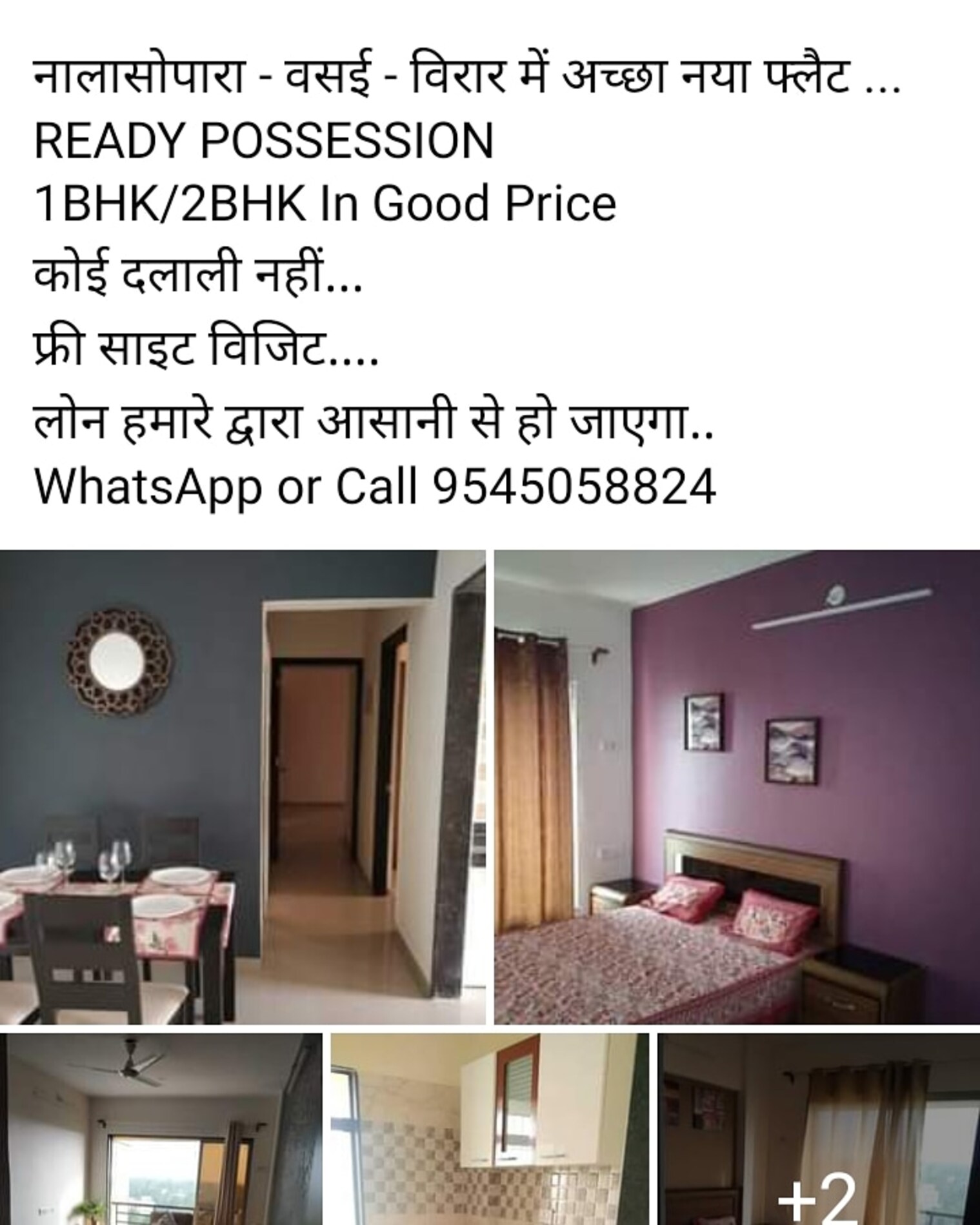Screen dimensions: 980x1225
Task: Open the purple-walled bedroom photo
Action: (737, 787)
